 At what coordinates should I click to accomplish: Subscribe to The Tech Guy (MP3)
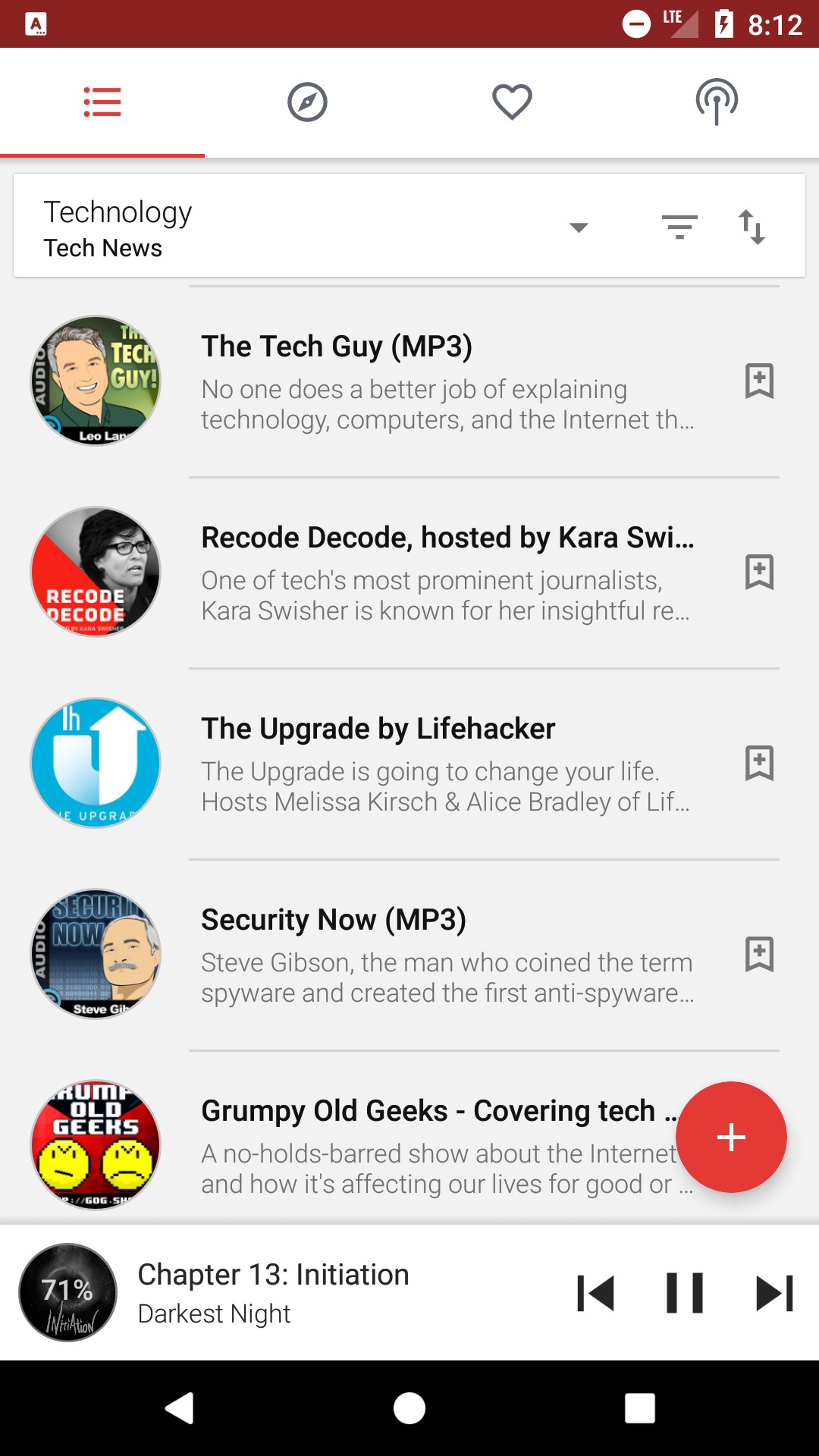tap(758, 381)
